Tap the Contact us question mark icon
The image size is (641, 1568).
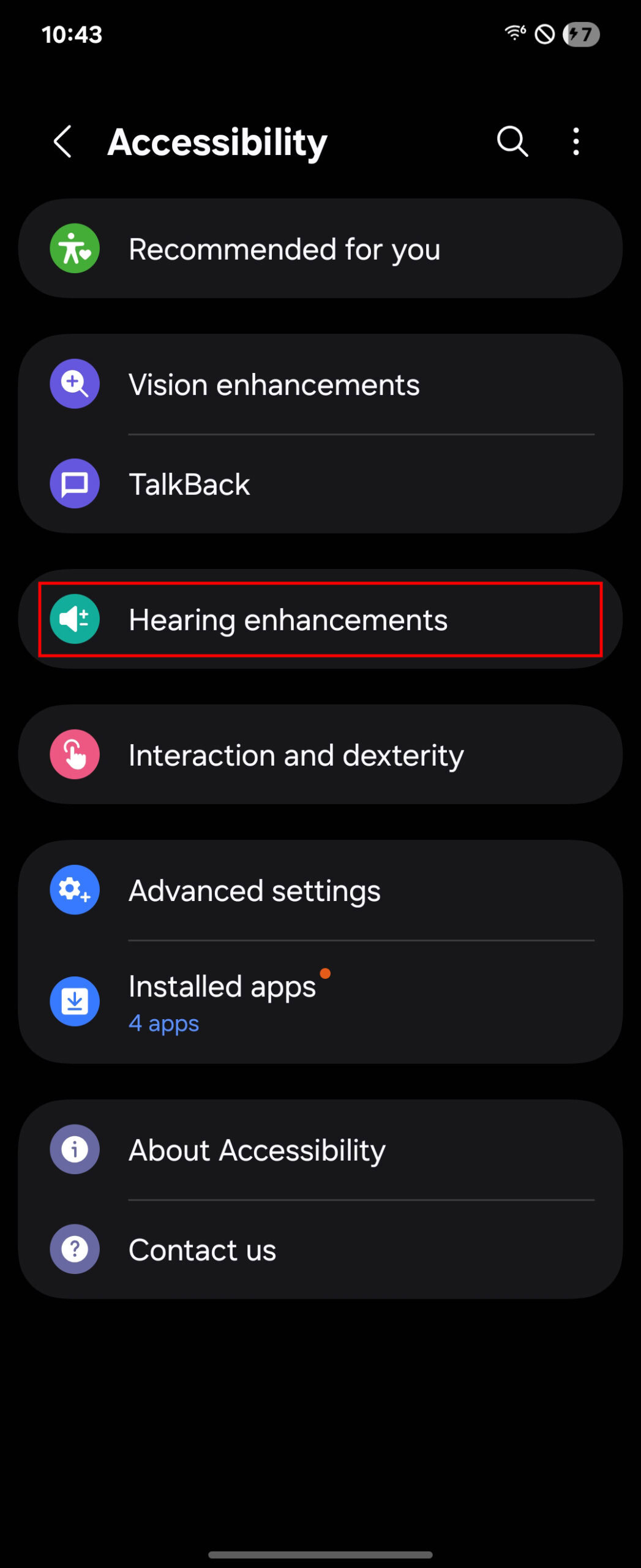[74, 1248]
